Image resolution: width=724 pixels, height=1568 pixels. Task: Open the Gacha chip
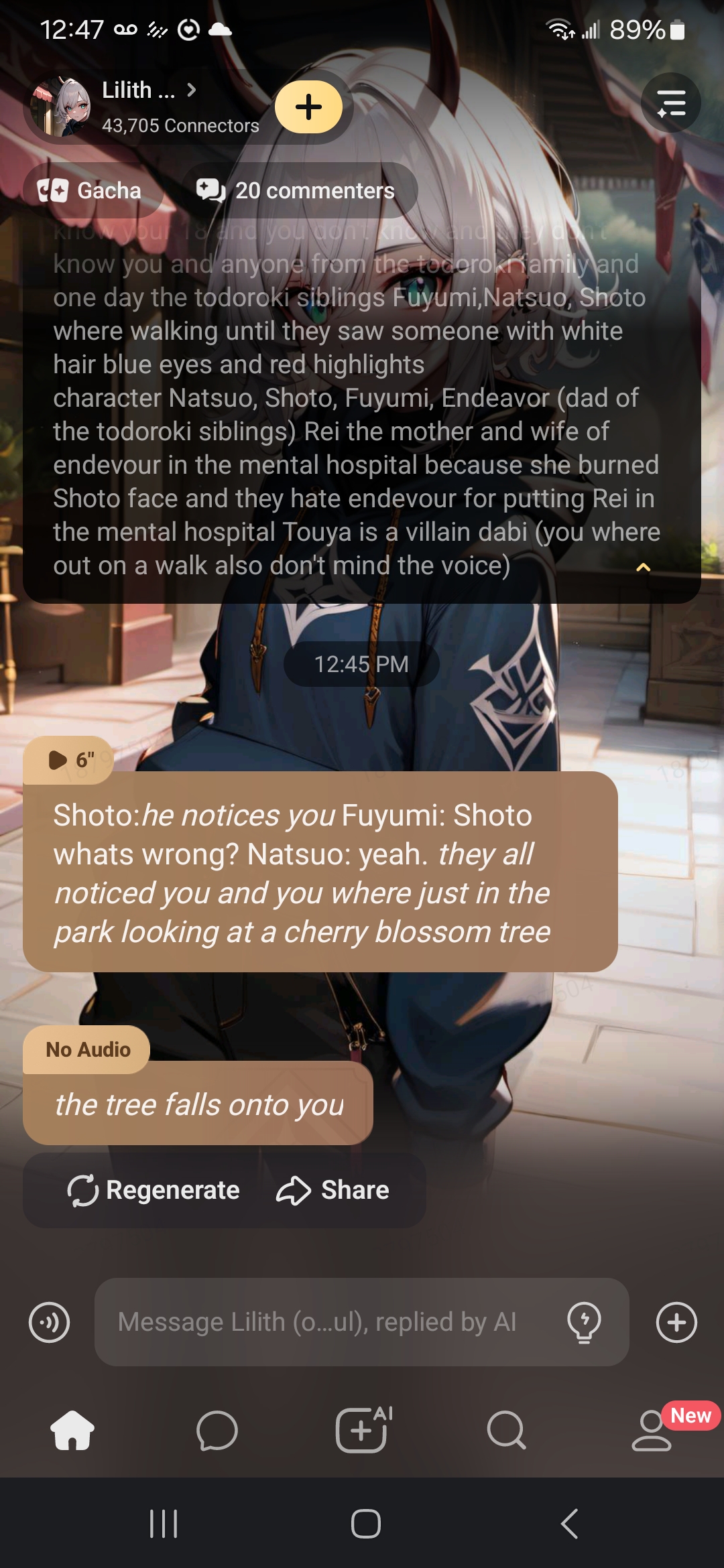tap(90, 191)
